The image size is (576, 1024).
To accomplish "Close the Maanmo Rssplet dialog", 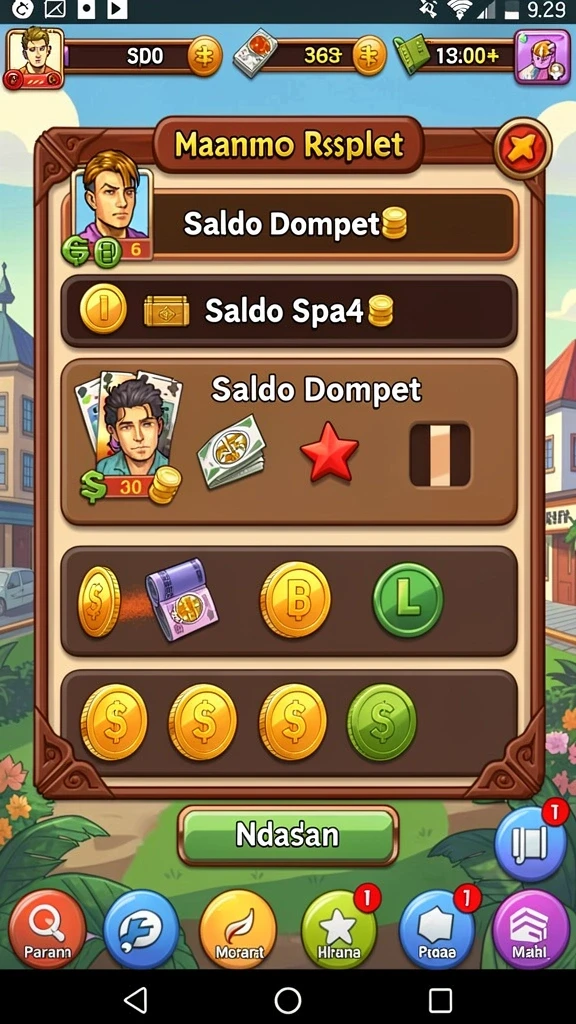I will (x=523, y=148).
